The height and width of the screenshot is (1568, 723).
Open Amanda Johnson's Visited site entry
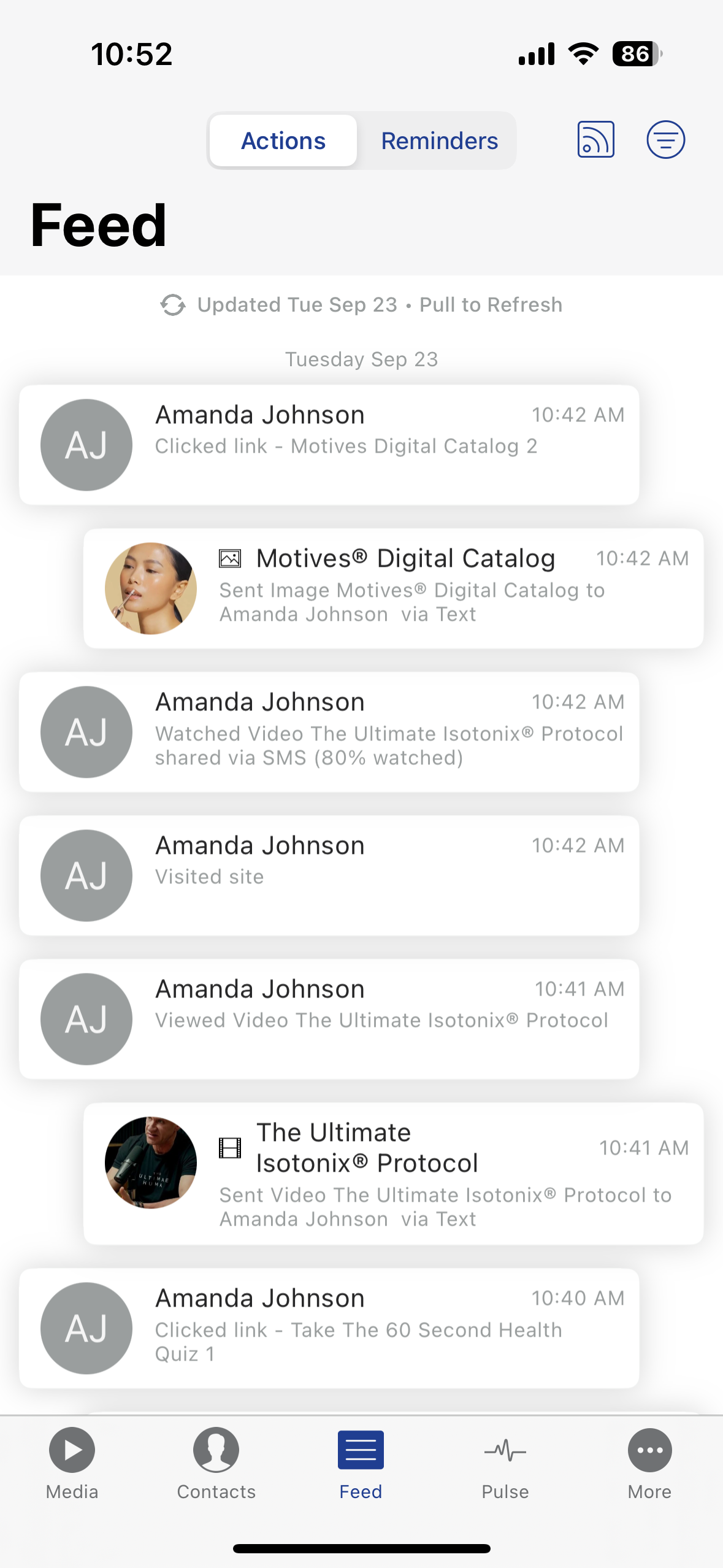(x=329, y=875)
